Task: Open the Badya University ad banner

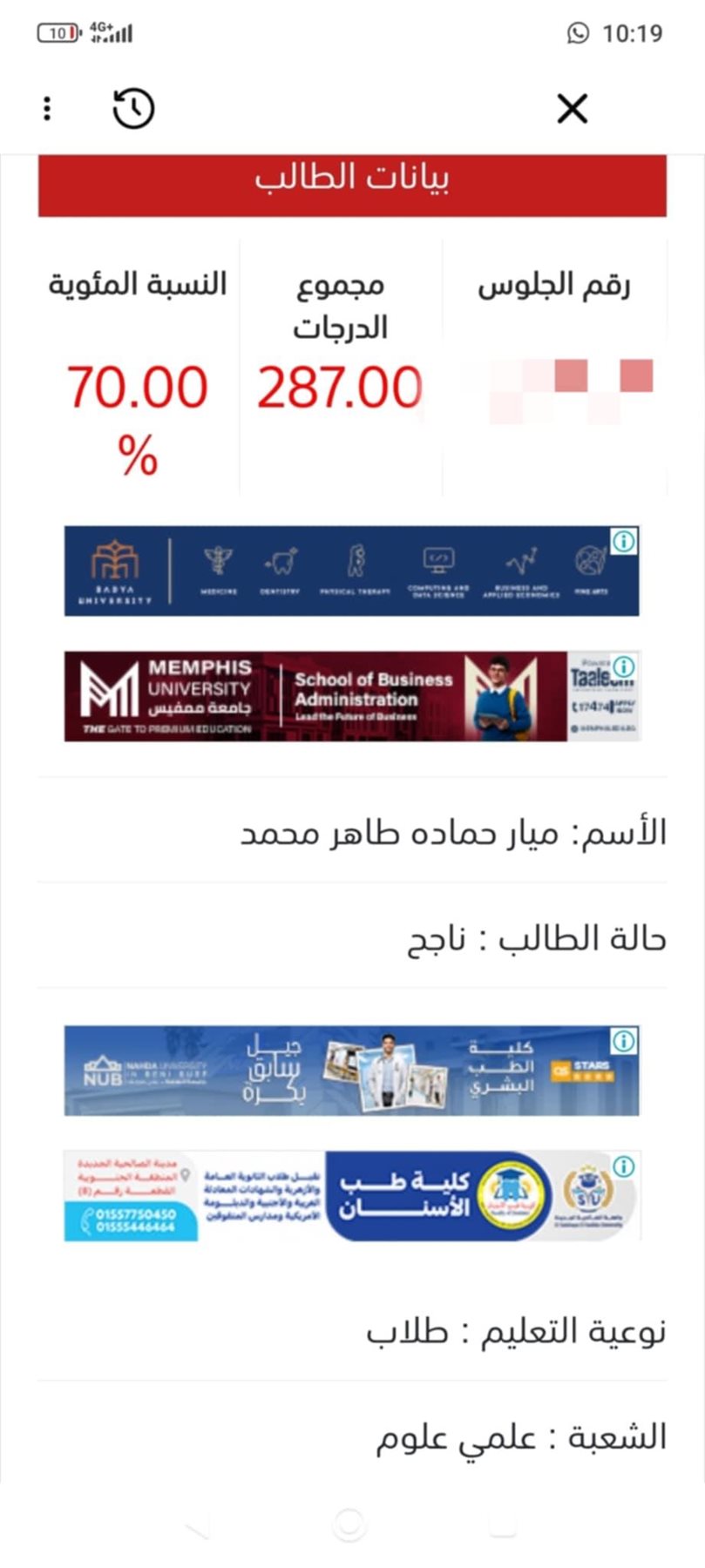Action: pos(349,571)
